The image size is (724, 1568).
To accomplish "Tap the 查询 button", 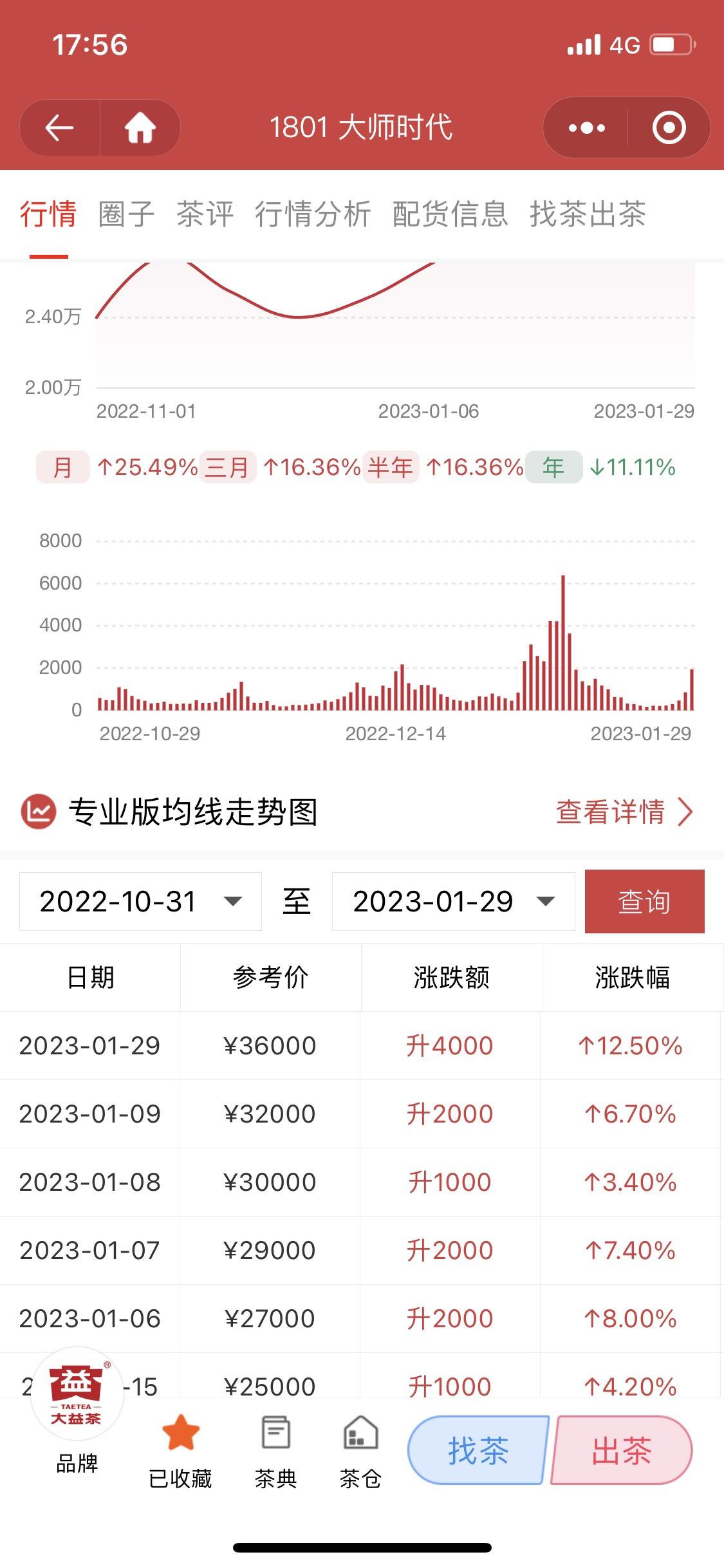I will click(x=644, y=901).
